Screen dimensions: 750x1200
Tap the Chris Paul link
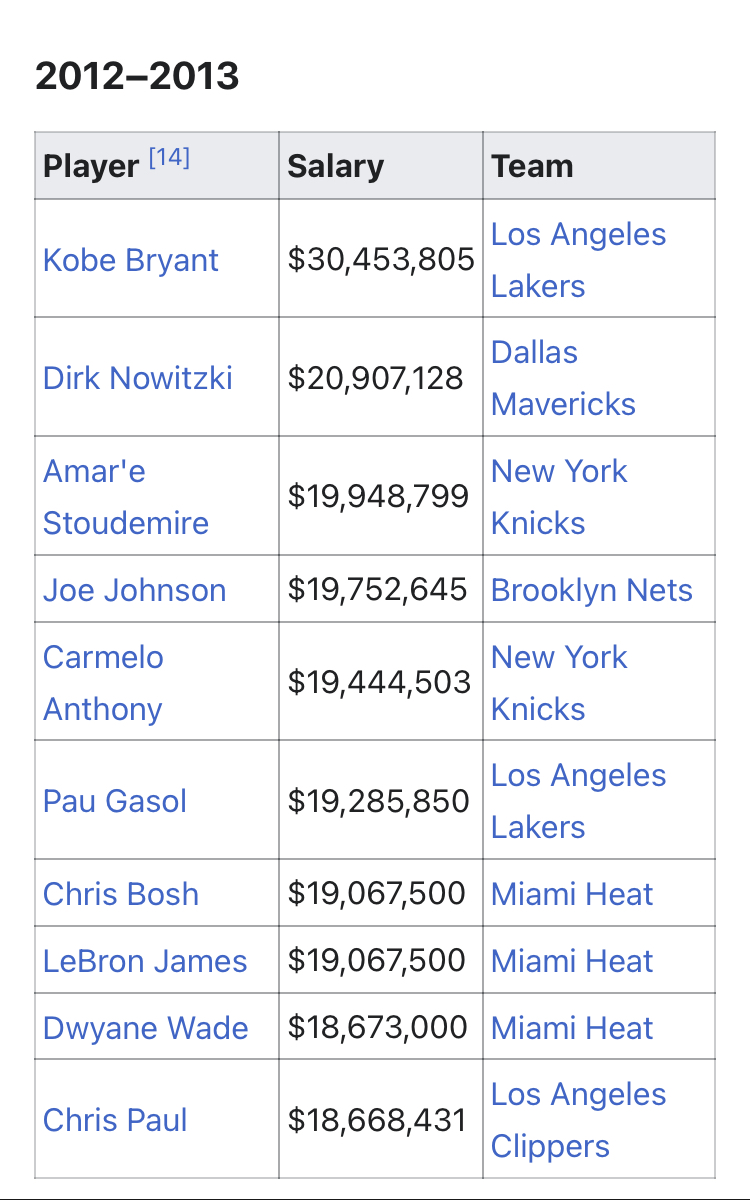tap(115, 1120)
